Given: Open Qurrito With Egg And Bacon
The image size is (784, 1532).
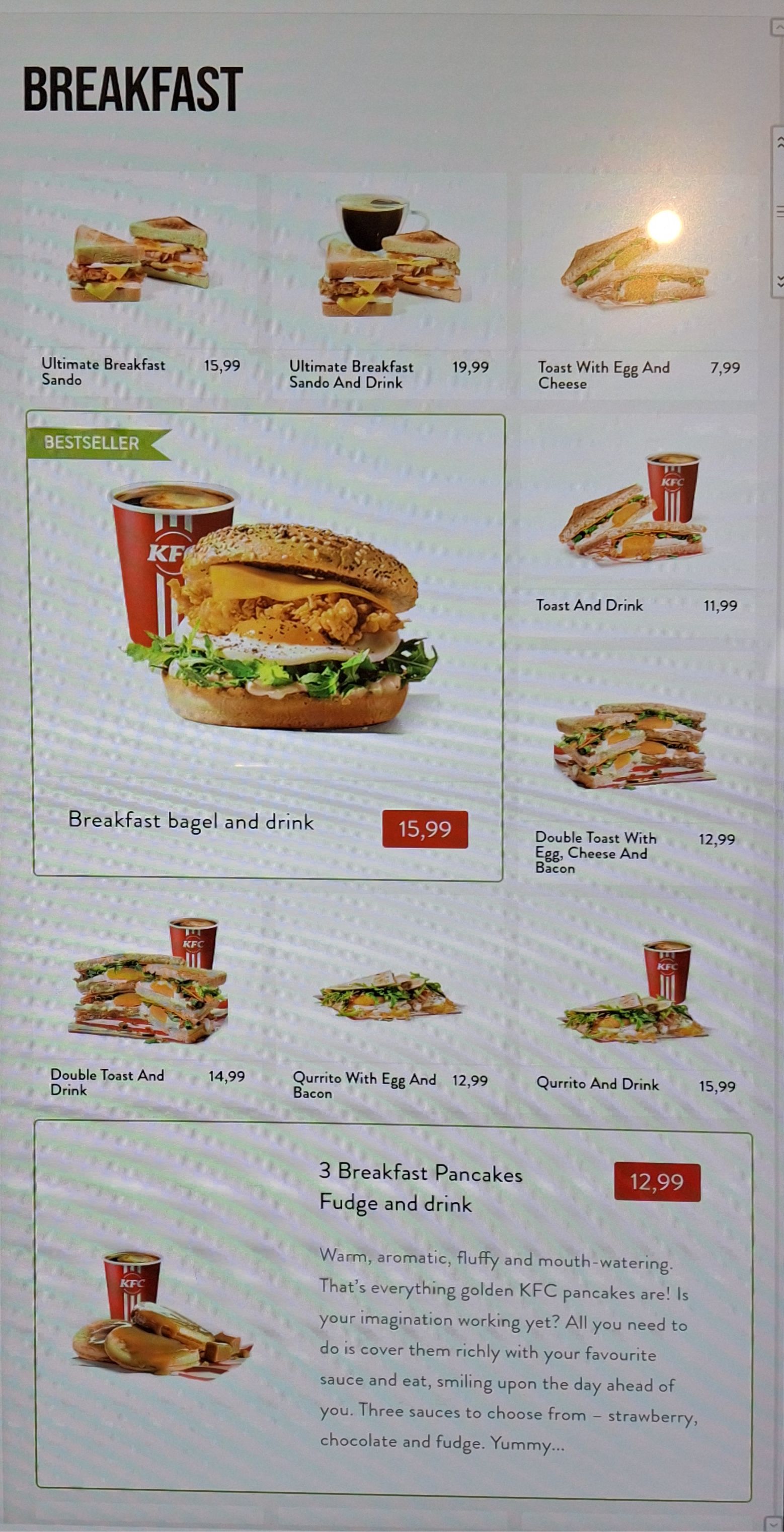Looking at the screenshot, I should [x=389, y=990].
